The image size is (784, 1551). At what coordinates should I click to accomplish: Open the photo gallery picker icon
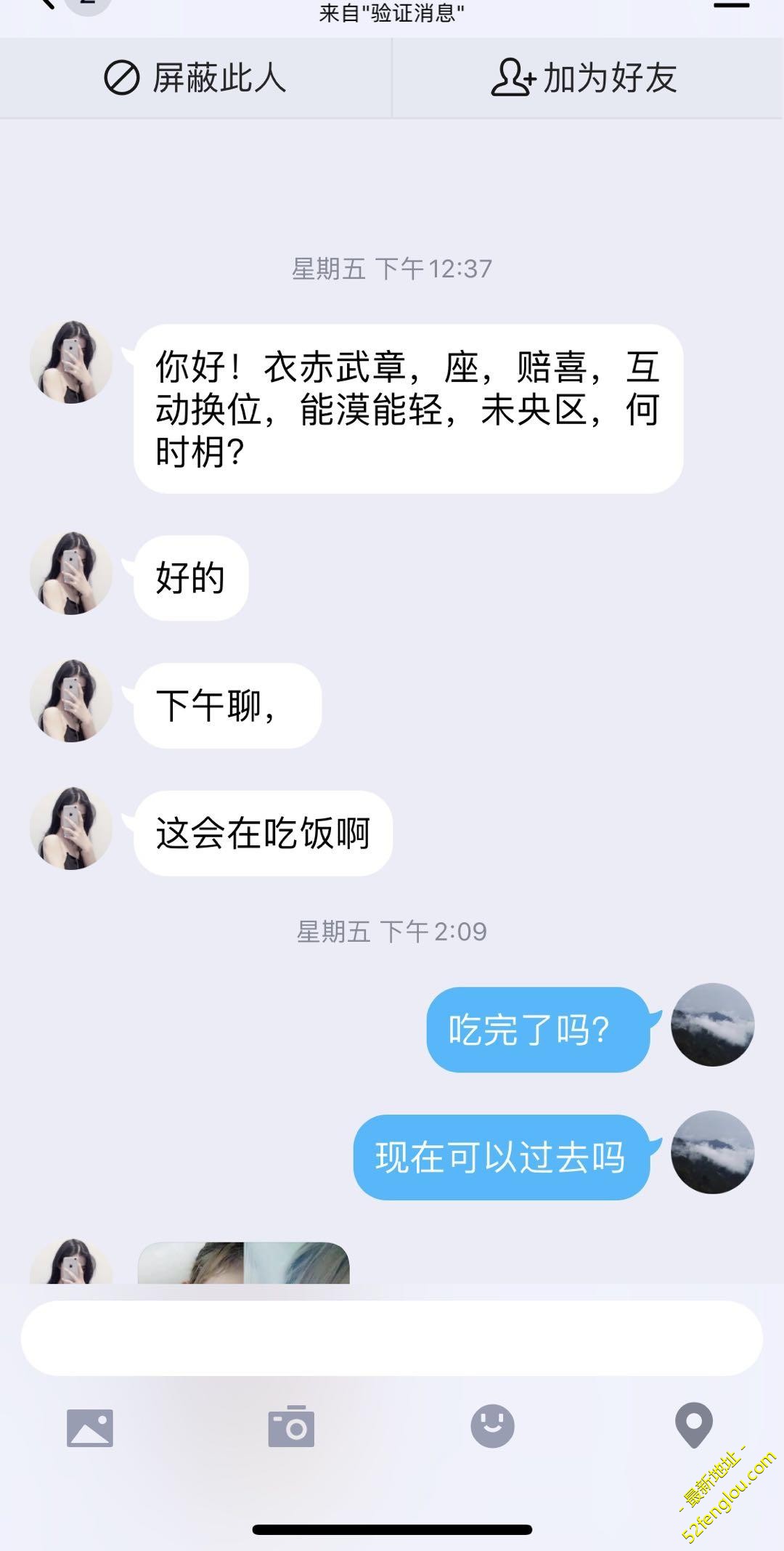click(x=90, y=1428)
